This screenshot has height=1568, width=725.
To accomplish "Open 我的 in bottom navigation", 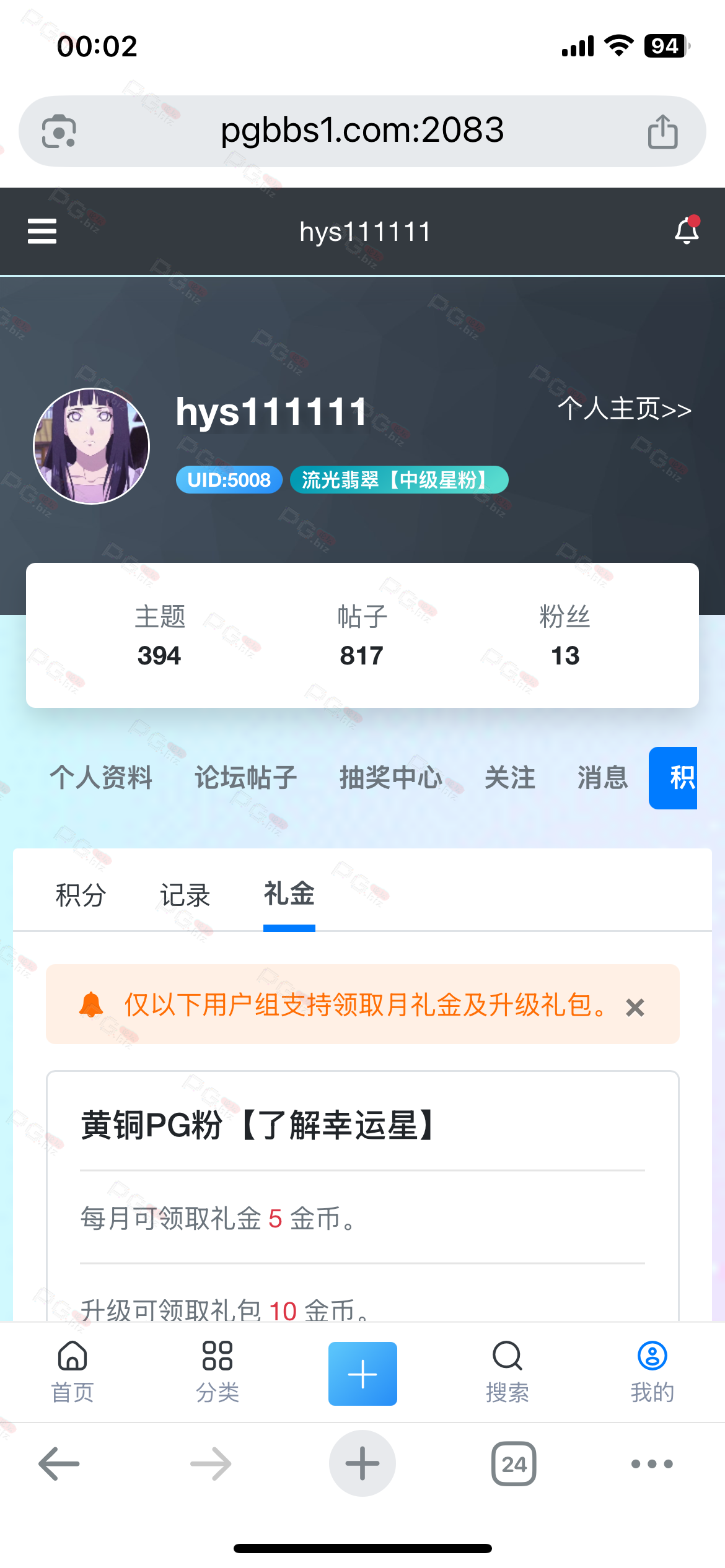I will pyautogui.click(x=652, y=1372).
